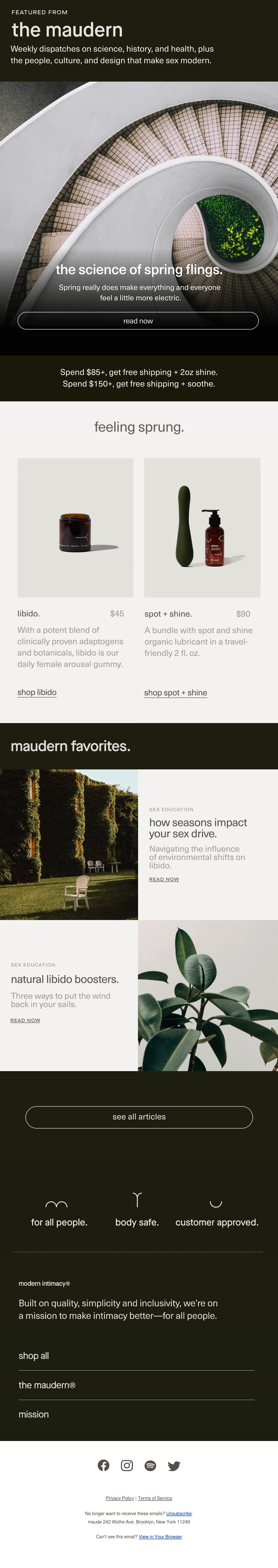278x1568 pixels.
Task: Open the spot + shine bundle image
Action: click(x=202, y=527)
